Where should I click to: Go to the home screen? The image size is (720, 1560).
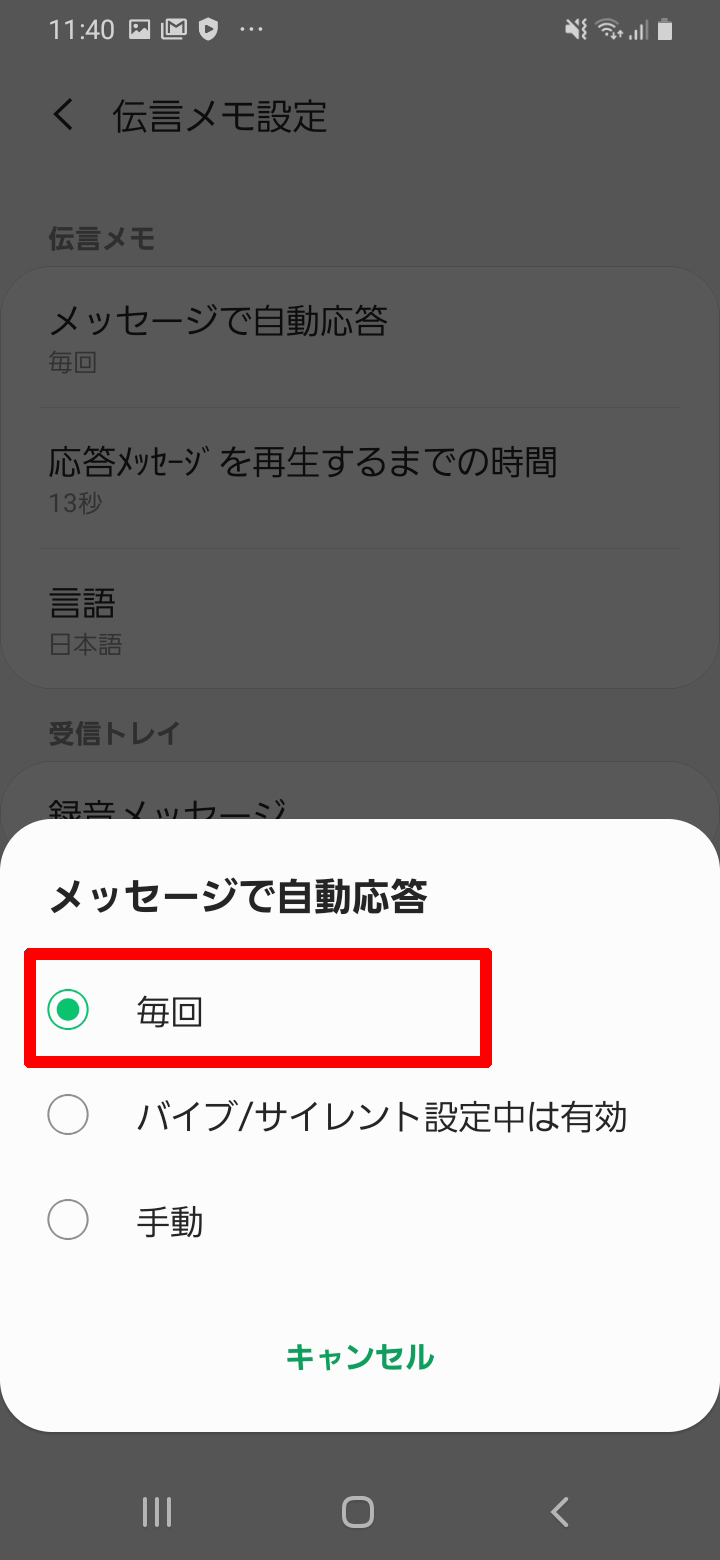point(358,1511)
